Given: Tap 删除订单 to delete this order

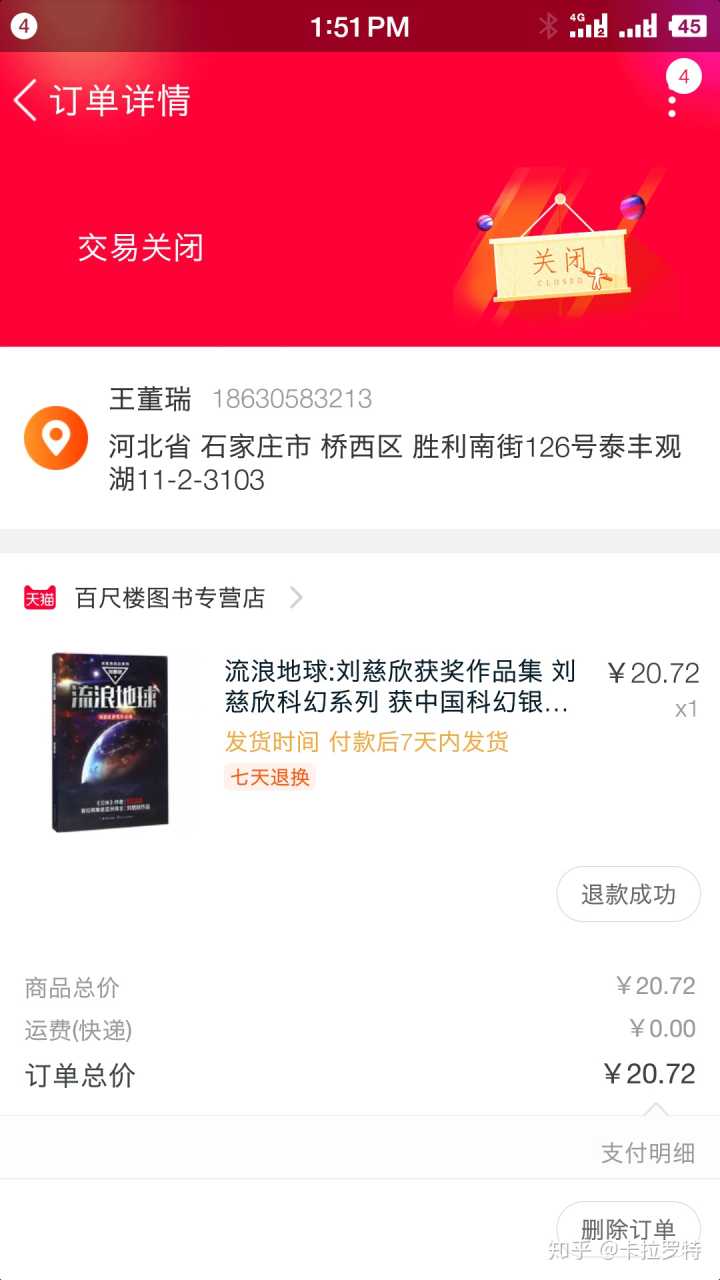Looking at the screenshot, I should coord(628,1228).
